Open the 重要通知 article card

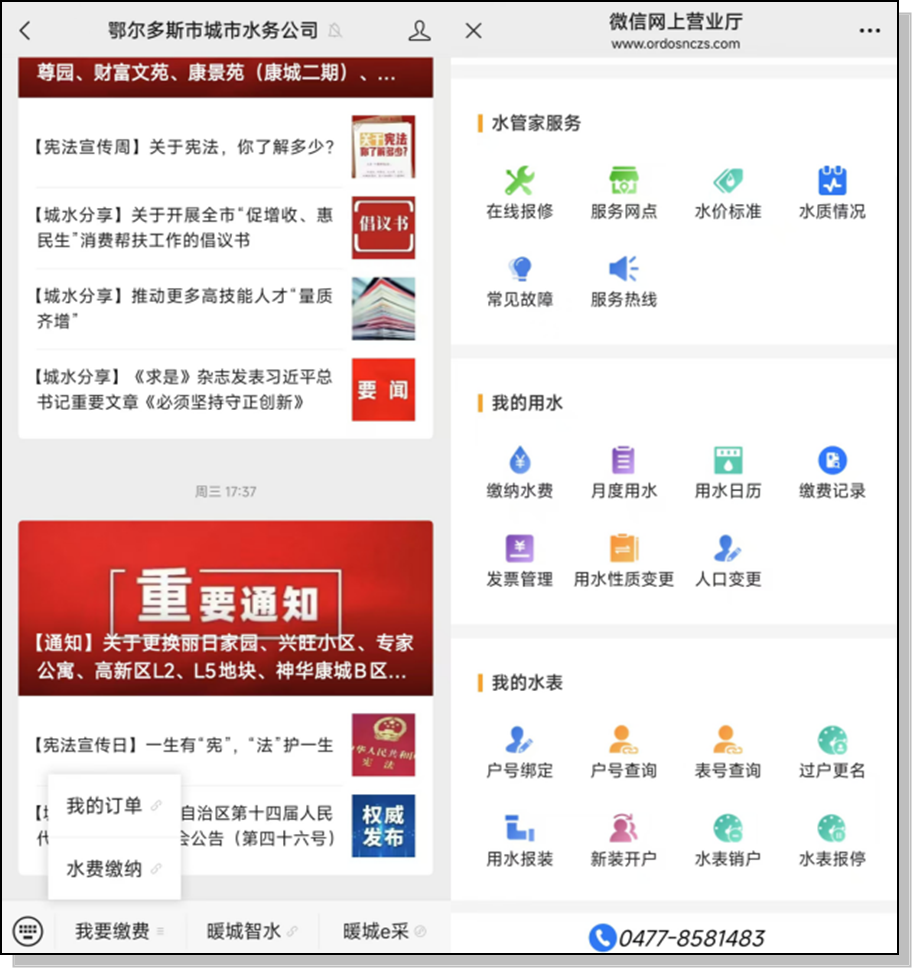pos(225,608)
